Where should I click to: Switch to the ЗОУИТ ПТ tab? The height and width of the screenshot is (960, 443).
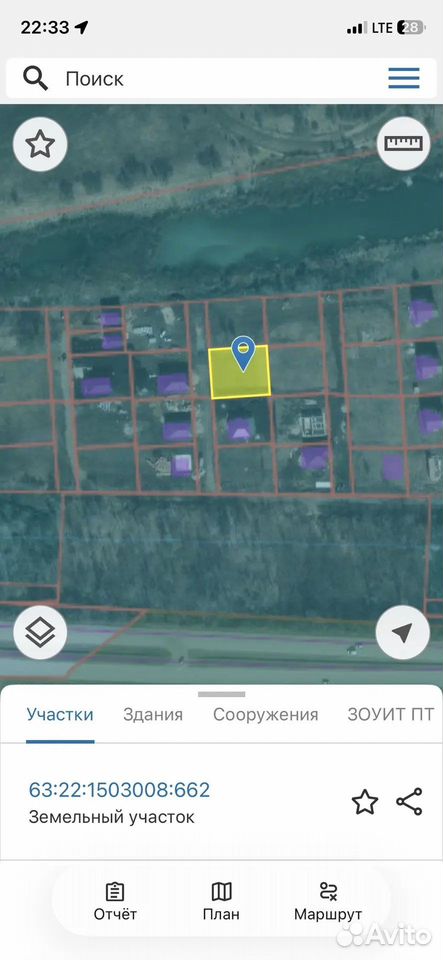point(391,714)
